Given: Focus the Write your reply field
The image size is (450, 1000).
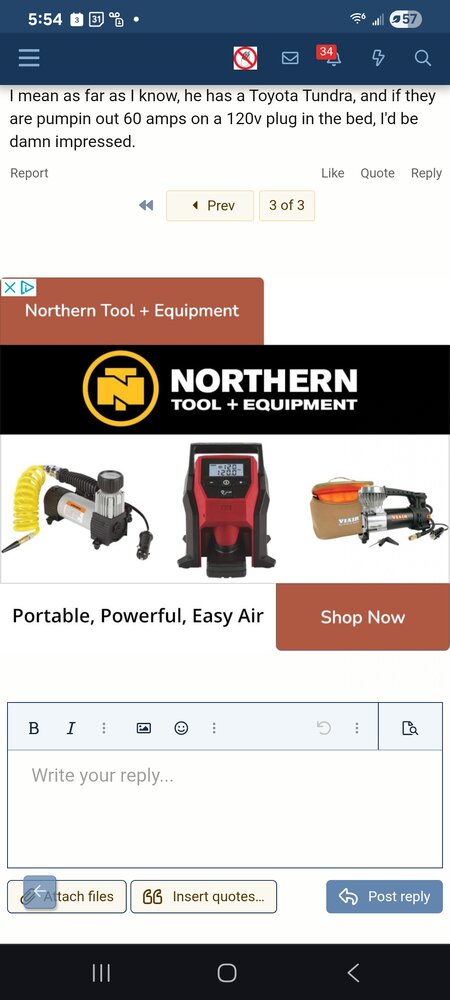Looking at the screenshot, I should (225, 809).
